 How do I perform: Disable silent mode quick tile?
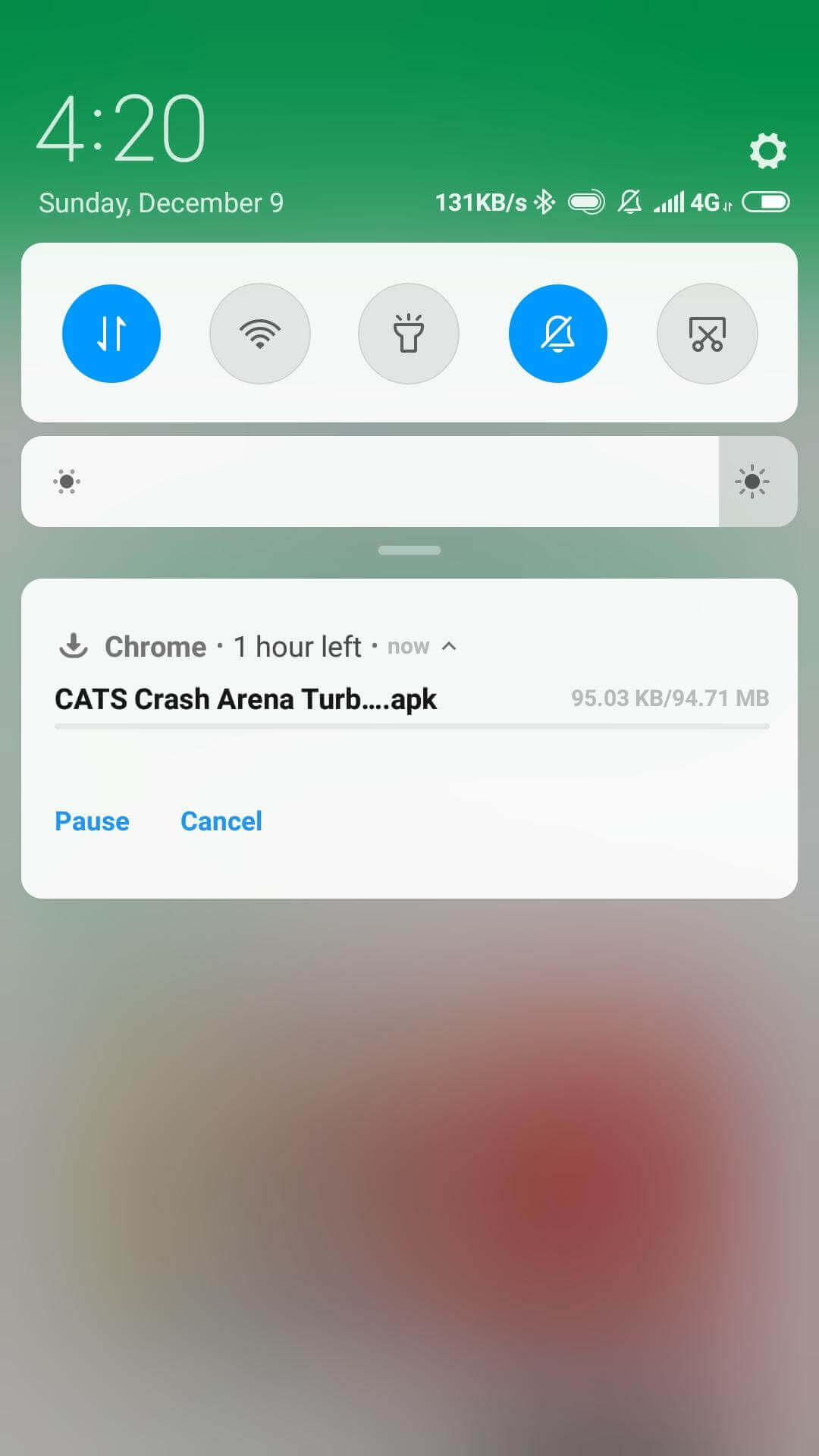[x=557, y=334]
